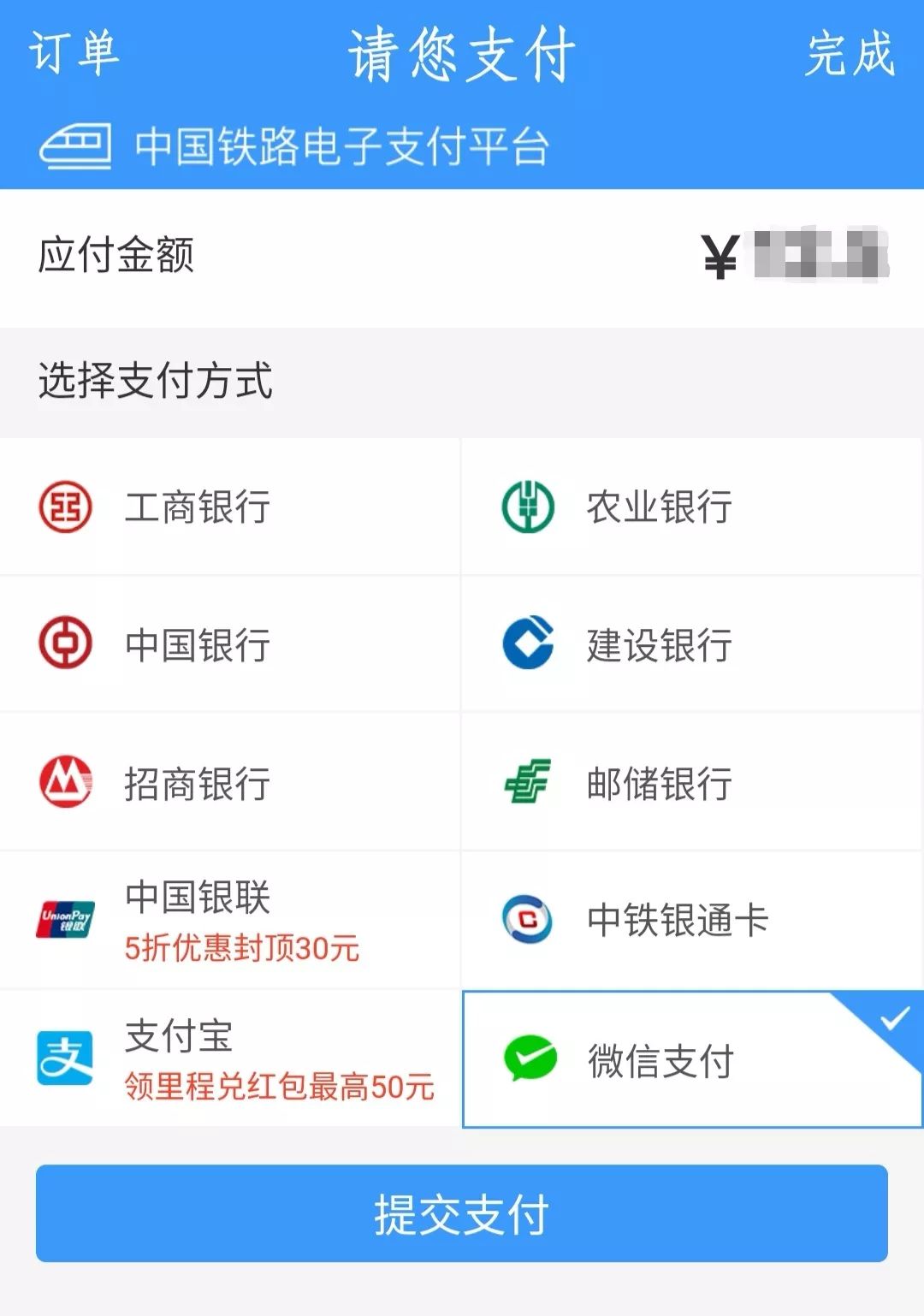
Task: Click the 5折优惠封顶30元 promotion text
Action: (x=242, y=949)
